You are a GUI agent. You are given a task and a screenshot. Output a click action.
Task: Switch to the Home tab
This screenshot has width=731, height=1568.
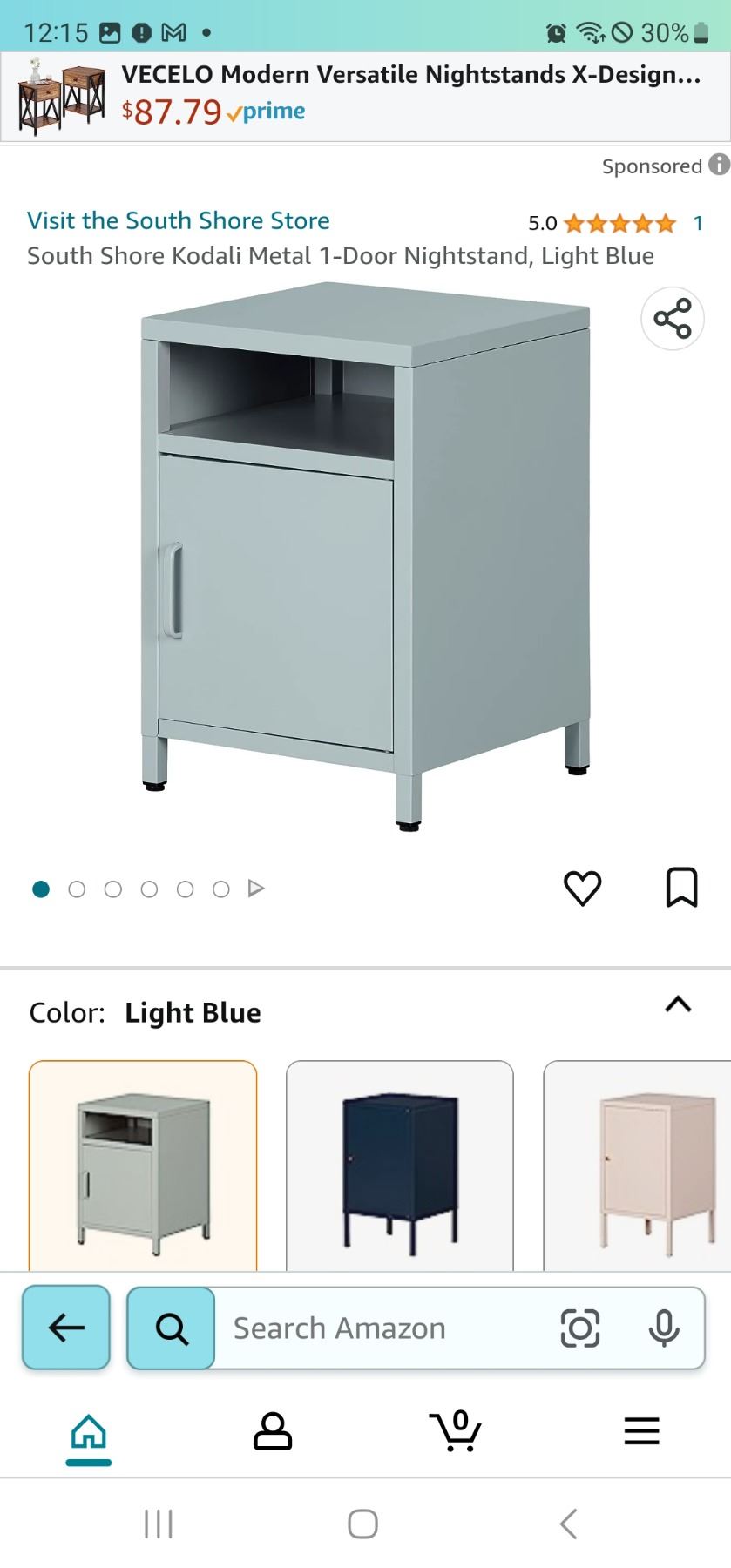tap(89, 1432)
